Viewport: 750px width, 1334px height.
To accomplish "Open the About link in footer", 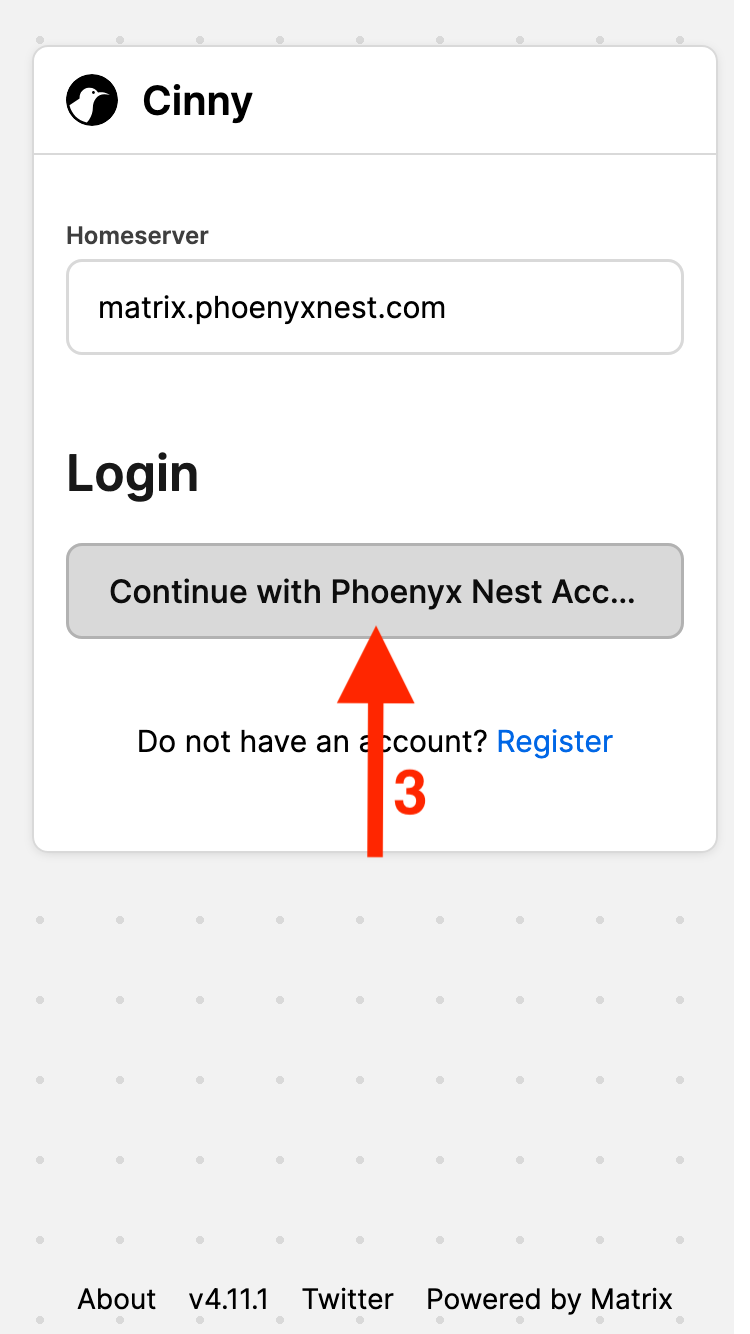I will (117, 1298).
